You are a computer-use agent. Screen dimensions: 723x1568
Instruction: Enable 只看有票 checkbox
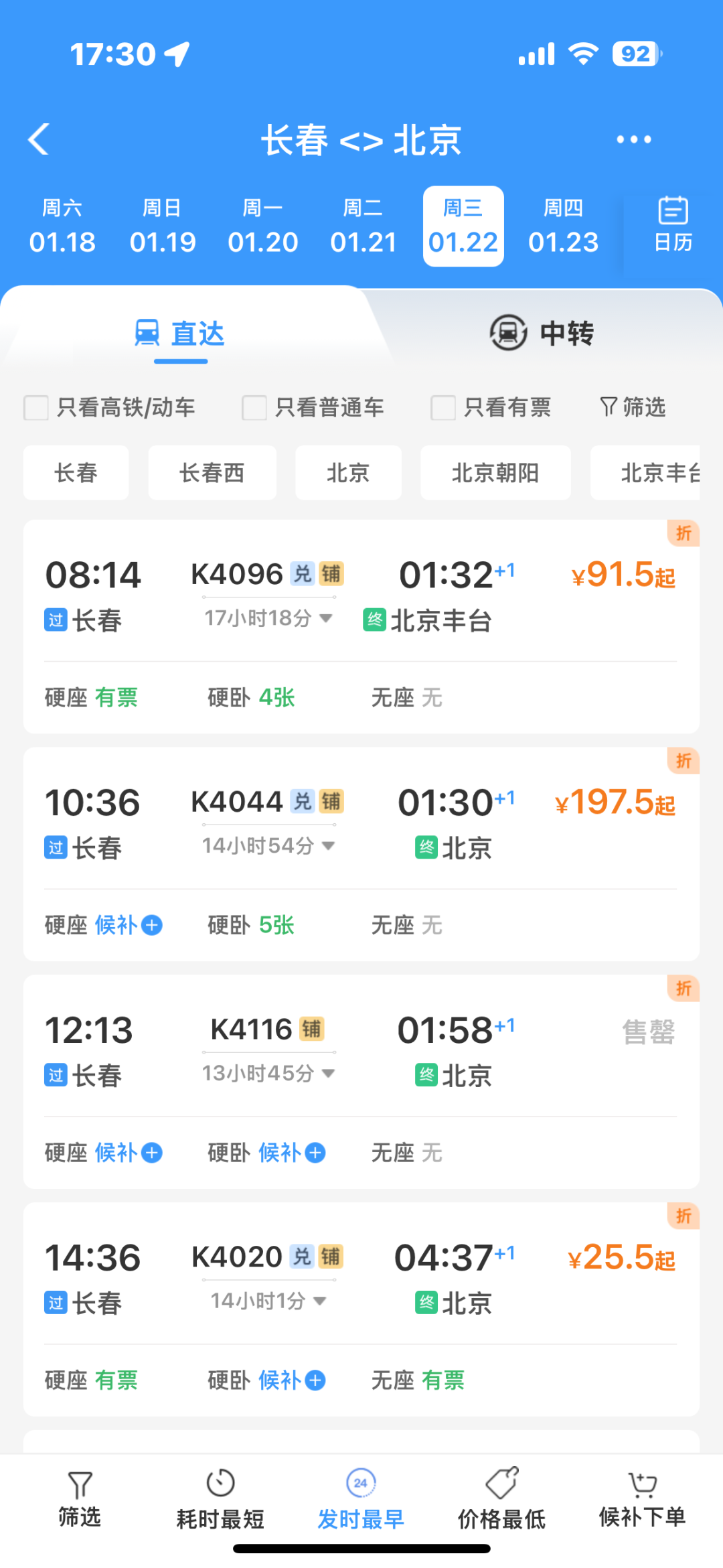(443, 407)
